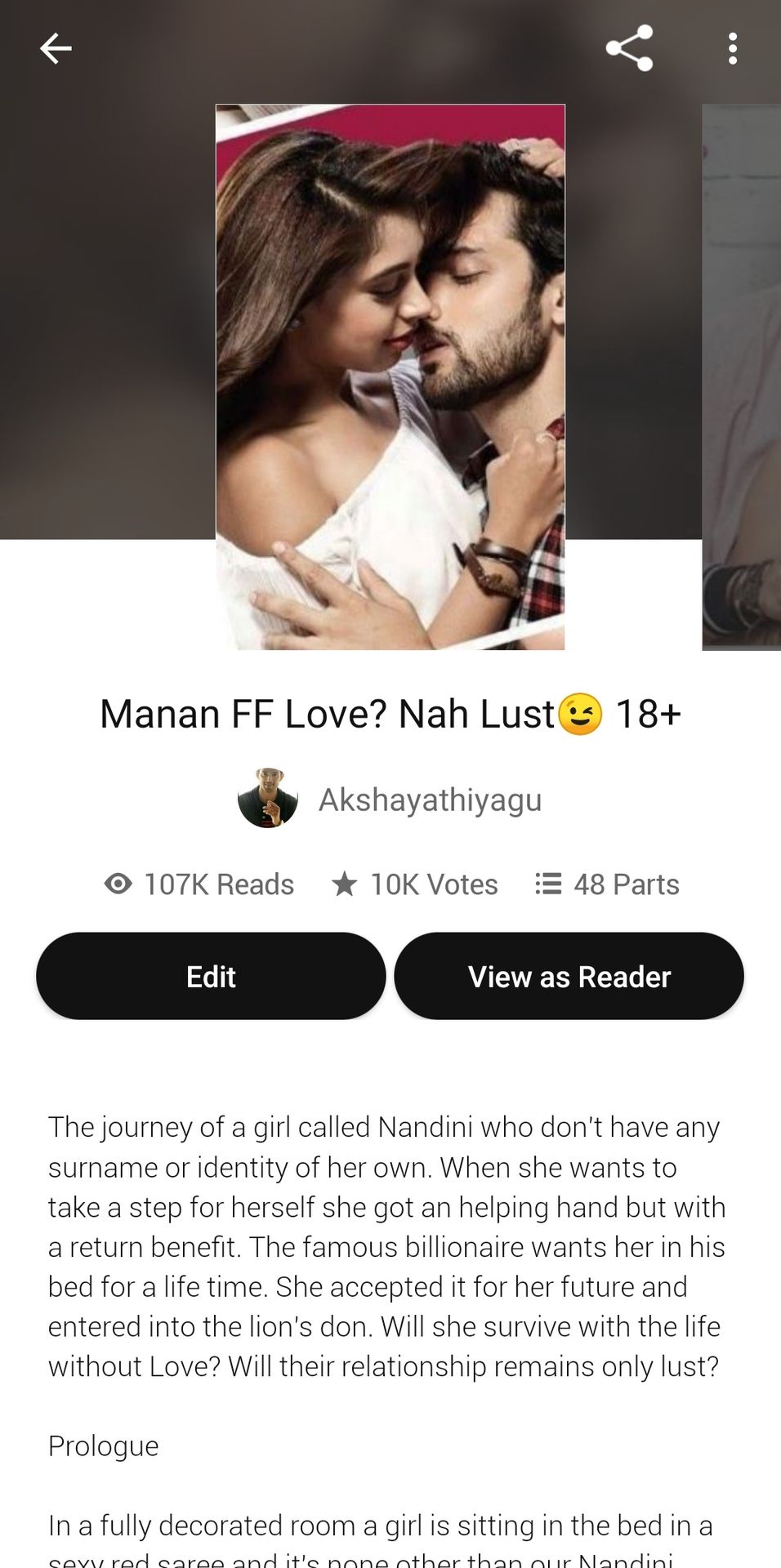Go back with the arrow icon
Image resolution: width=781 pixels, height=1568 pixels.
click(56, 49)
